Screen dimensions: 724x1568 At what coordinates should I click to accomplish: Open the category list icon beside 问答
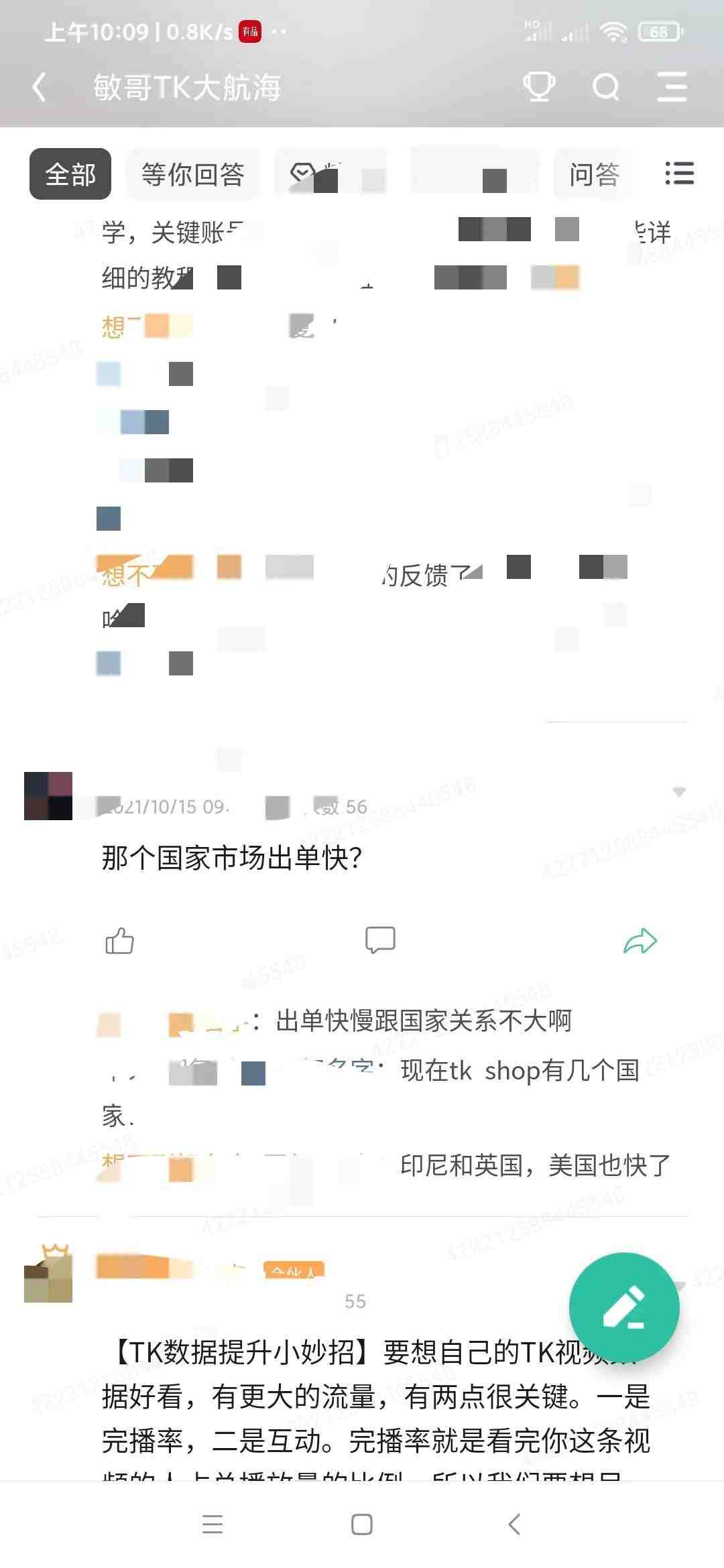click(x=679, y=174)
